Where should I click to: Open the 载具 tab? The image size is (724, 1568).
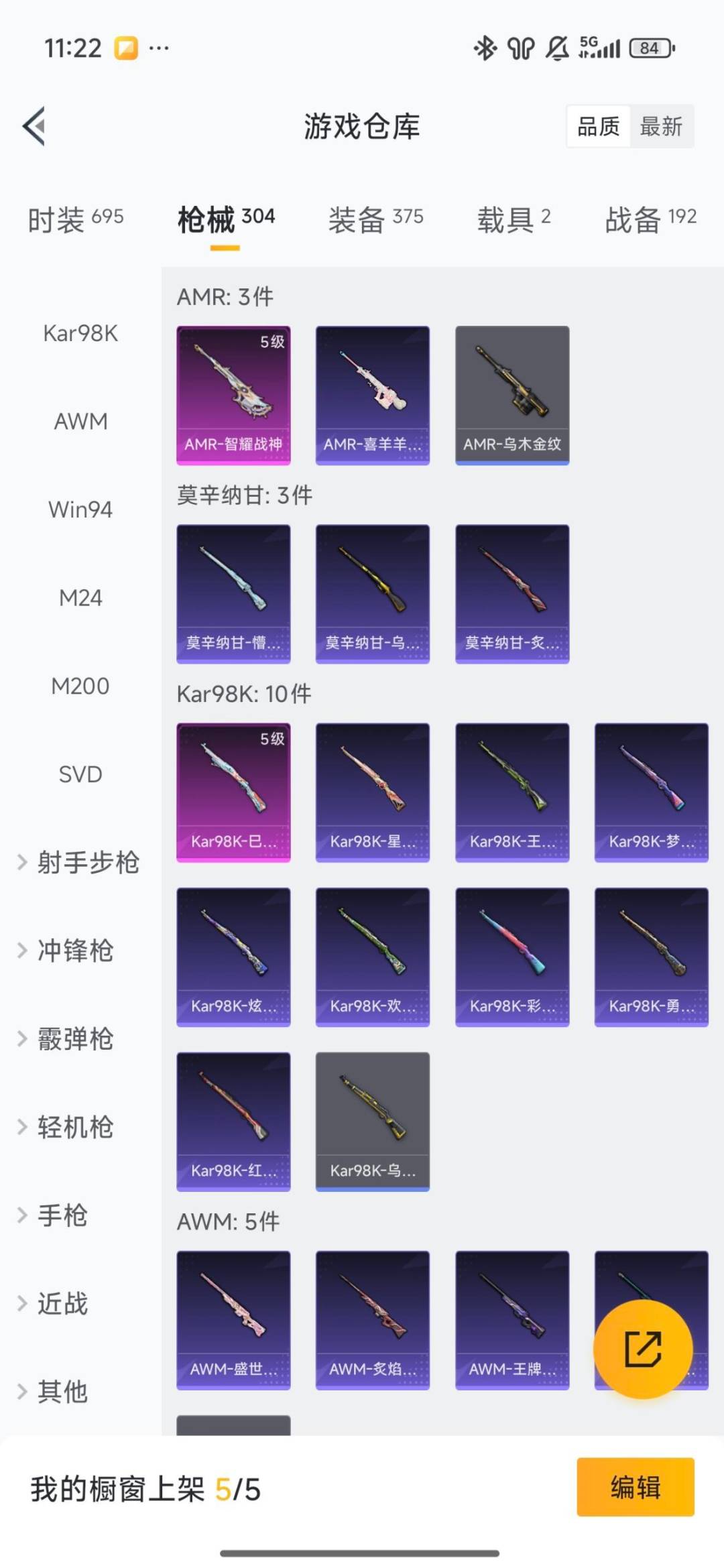point(514,219)
